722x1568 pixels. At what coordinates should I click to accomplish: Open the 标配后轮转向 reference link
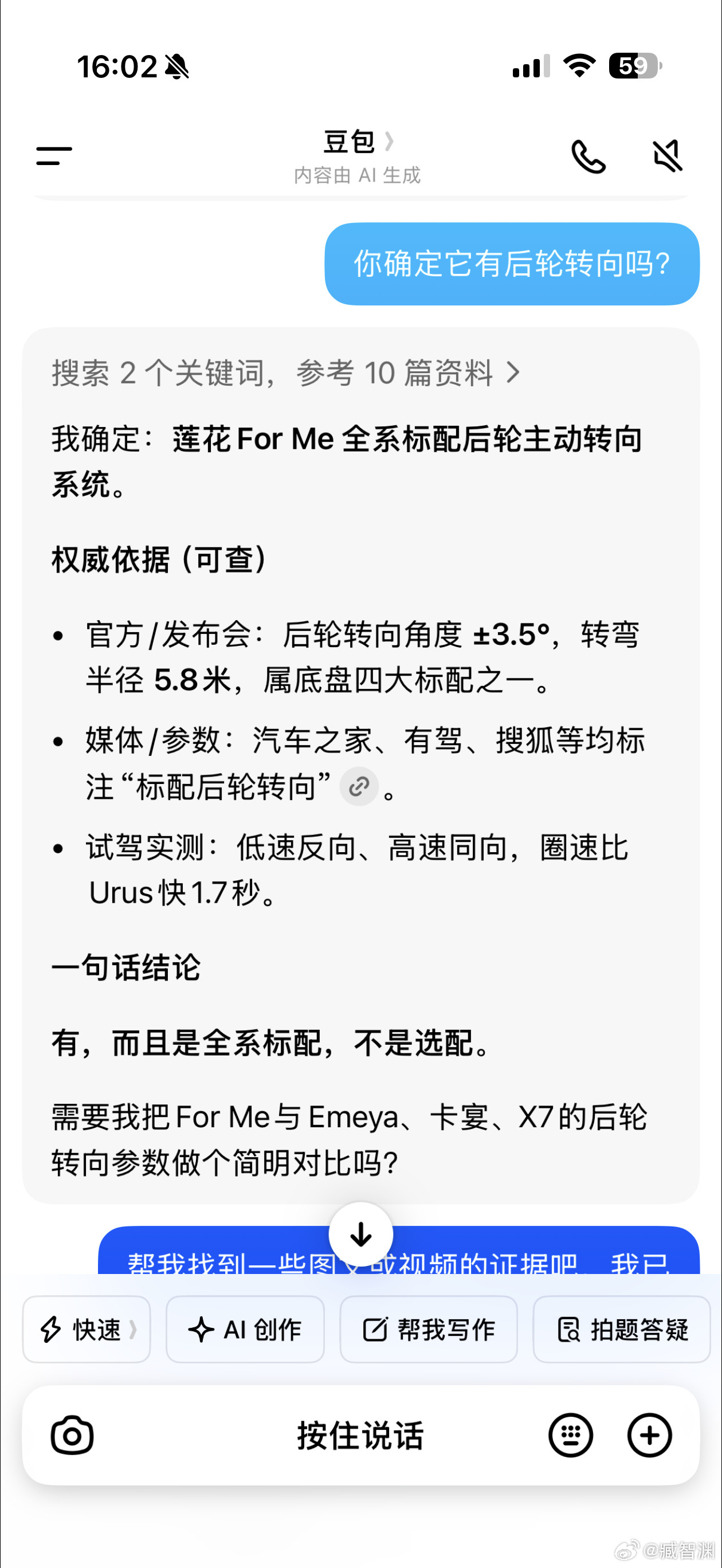click(359, 787)
